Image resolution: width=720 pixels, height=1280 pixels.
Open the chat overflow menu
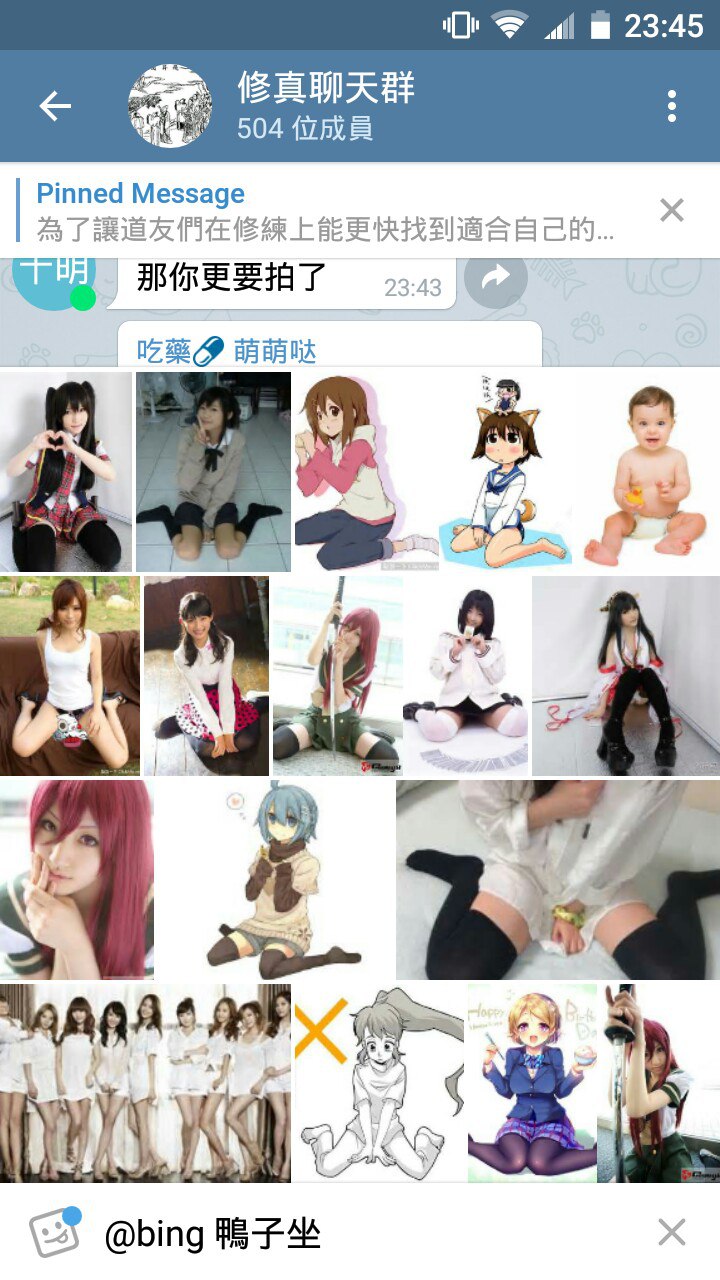pyautogui.click(x=671, y=107)
